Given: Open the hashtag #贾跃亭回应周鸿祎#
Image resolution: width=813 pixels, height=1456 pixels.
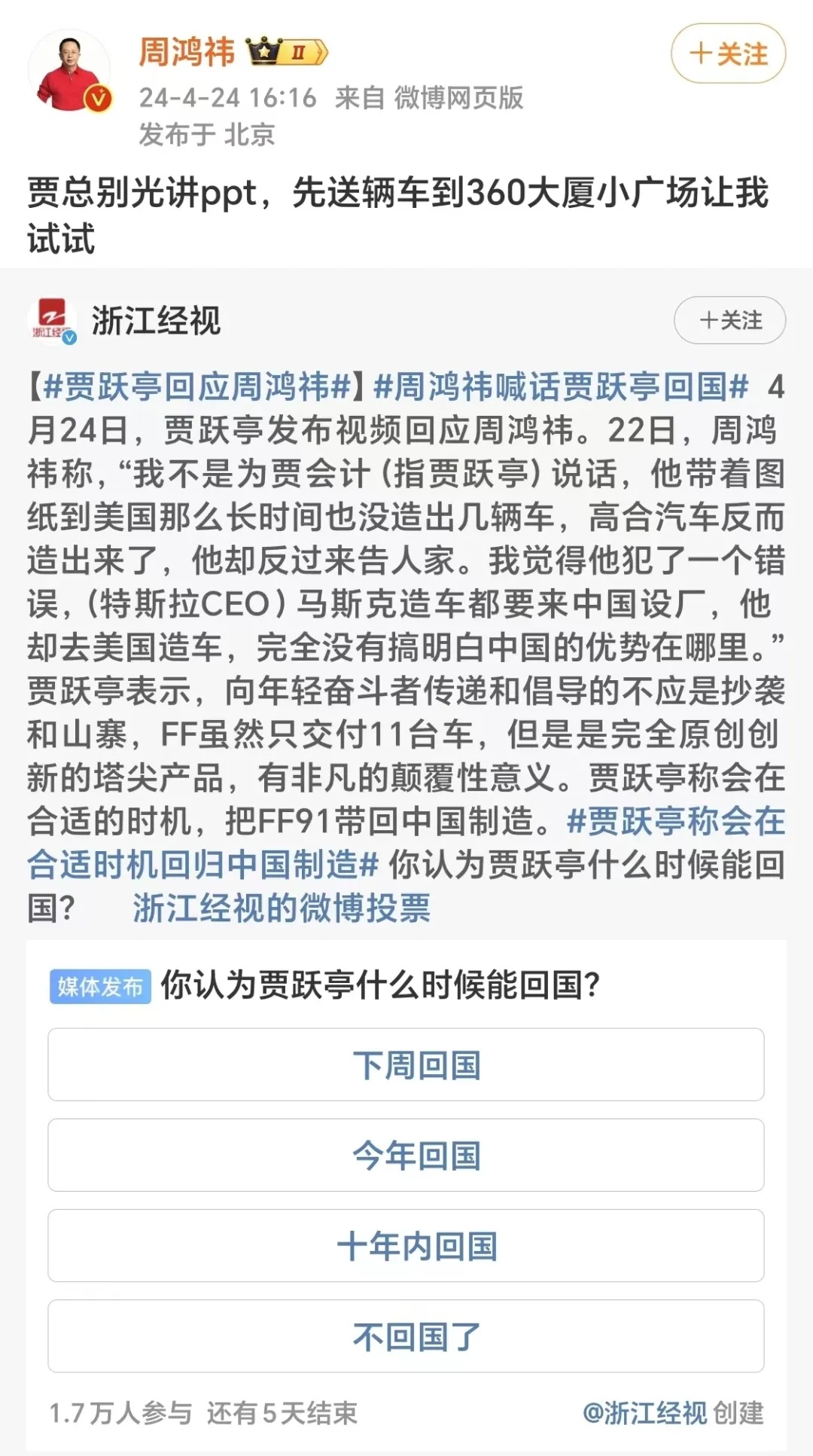Looking at the screenshot, I should pyautogui.click(x=197, y=386).
